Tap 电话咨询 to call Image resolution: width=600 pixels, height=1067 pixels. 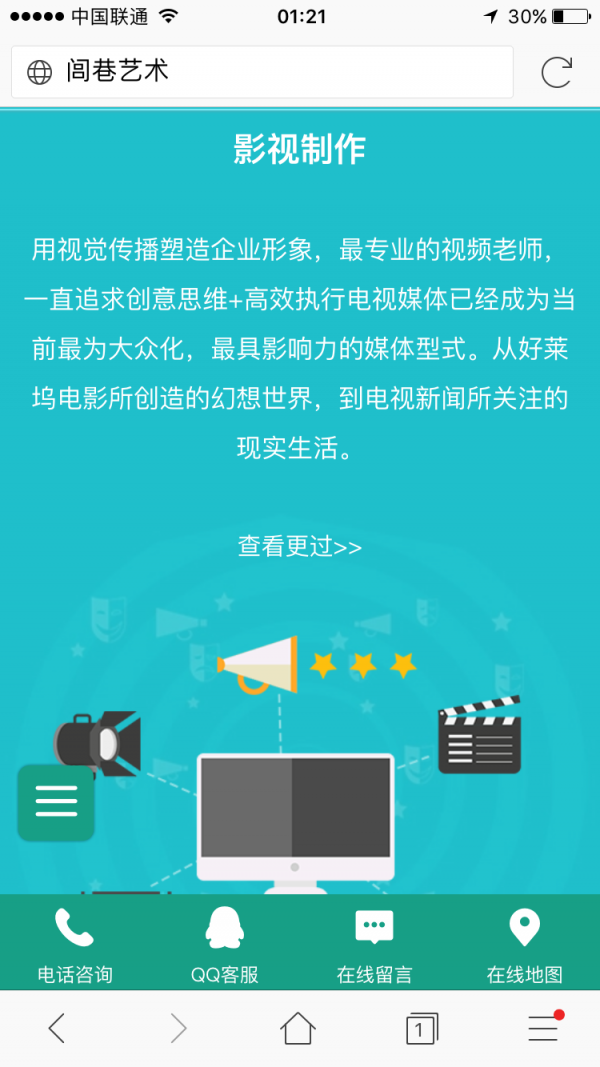tap(75, 944)
